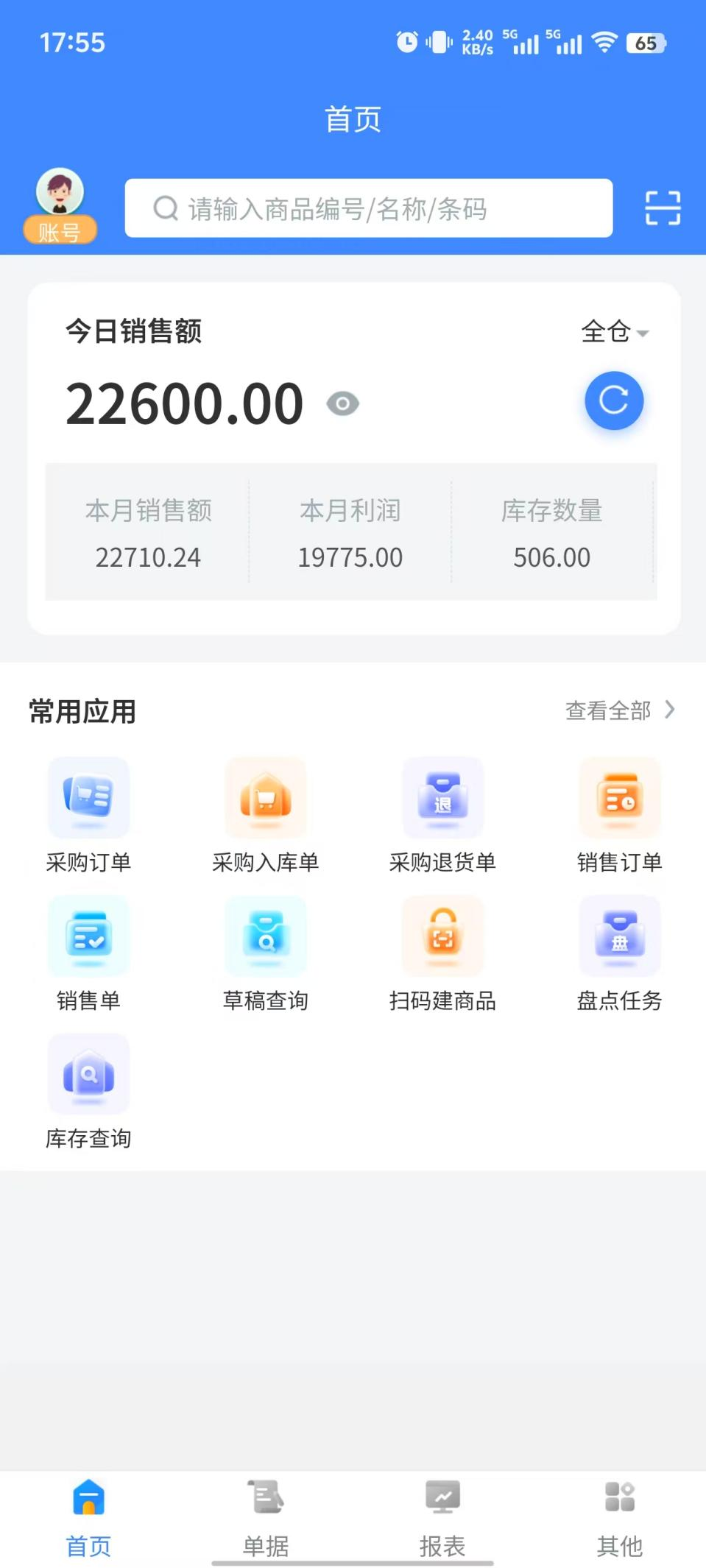The height and width of the screenshot is (1568, 706).
Task: Expand 查看全部 to view all apps
Action: [x=607, y=710]
